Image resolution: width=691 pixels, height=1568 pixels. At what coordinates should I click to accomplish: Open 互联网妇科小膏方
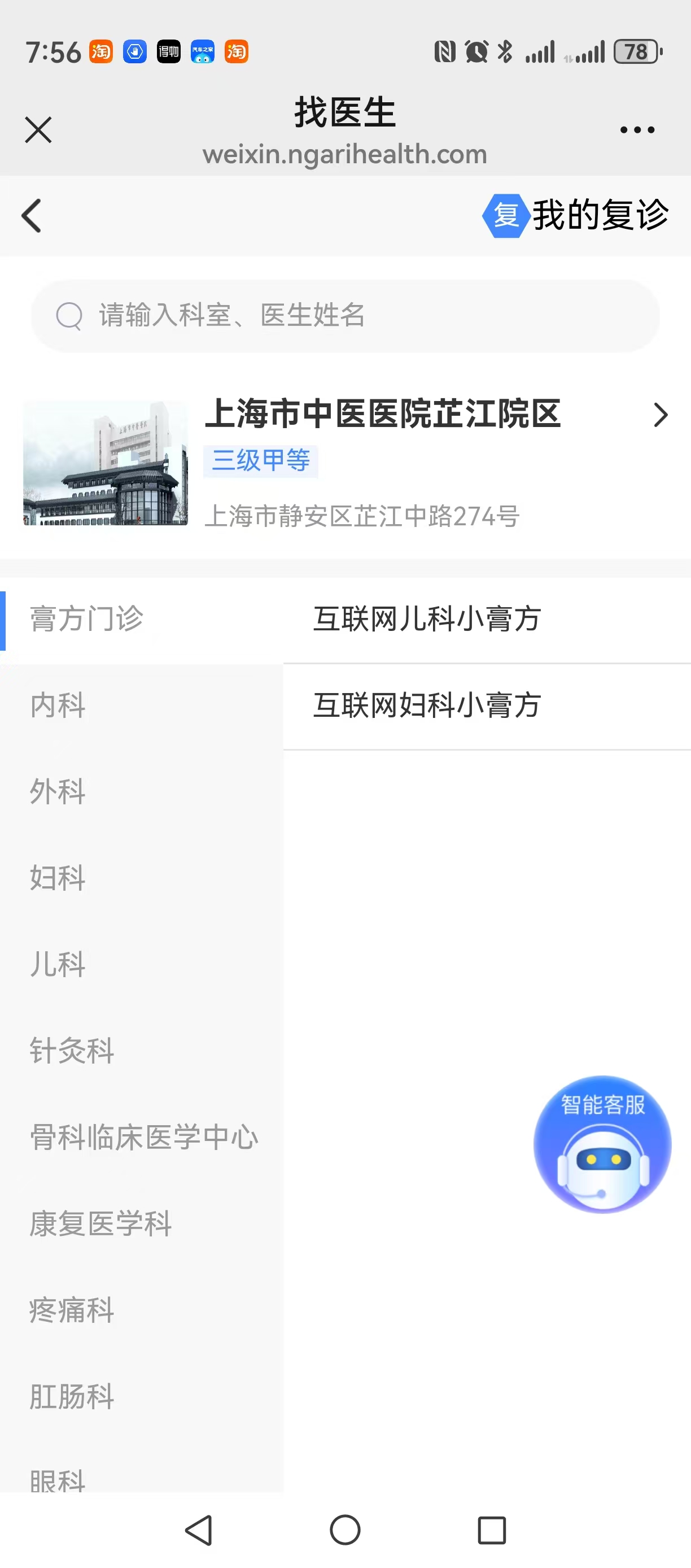427,705
